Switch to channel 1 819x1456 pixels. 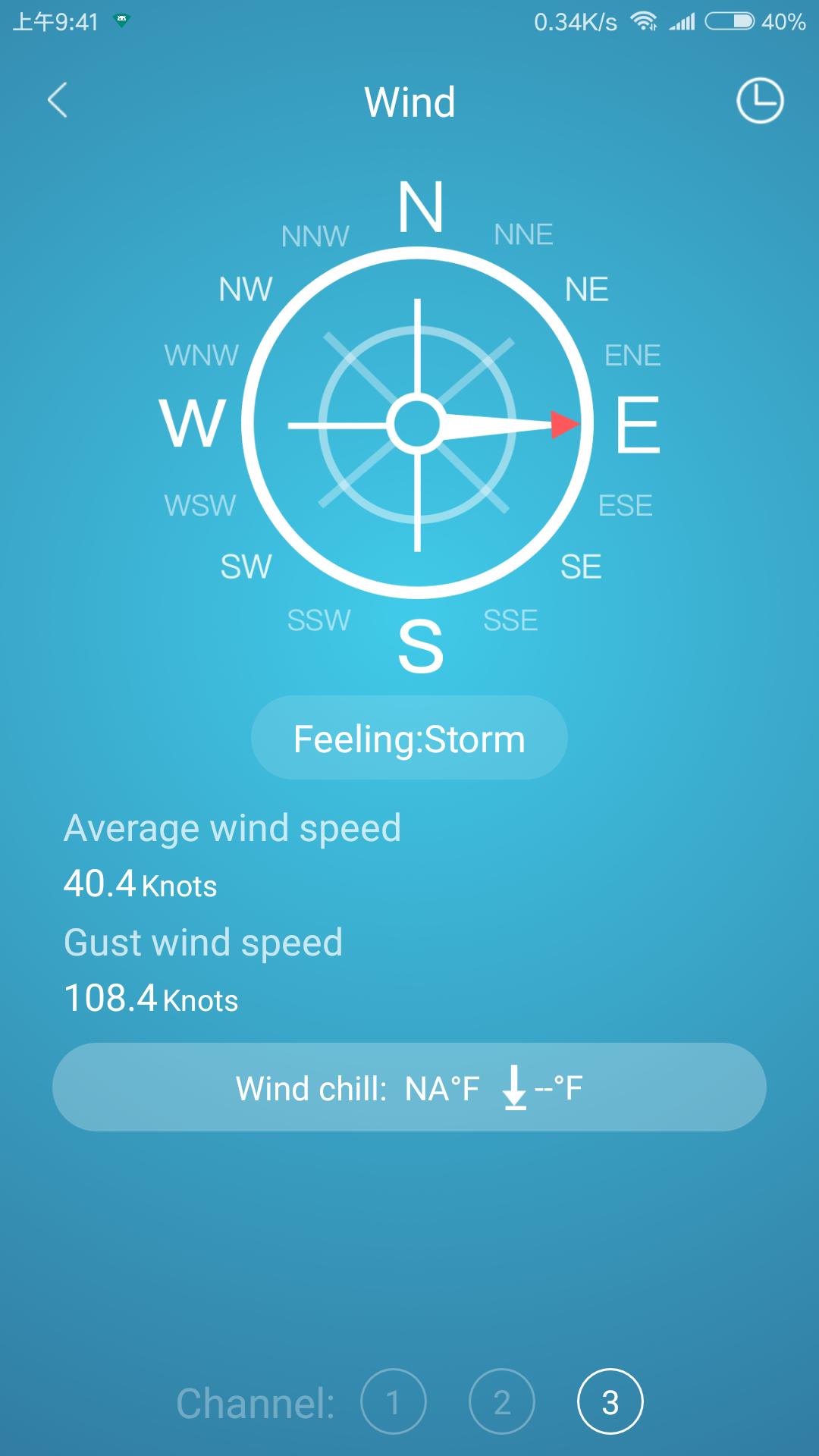click(393, 1402)
